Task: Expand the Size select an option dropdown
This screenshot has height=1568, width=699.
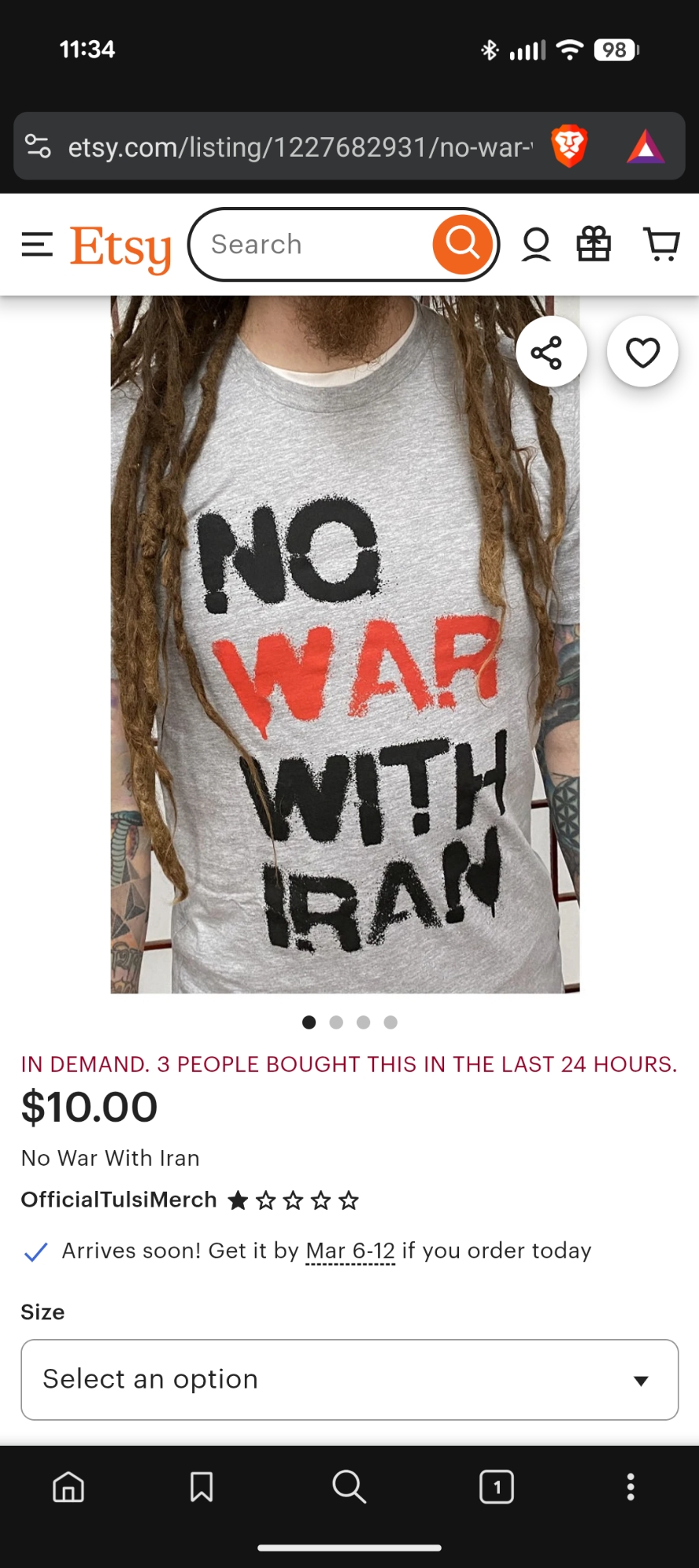Action: pyautogui.click(x=349, y=1380)
